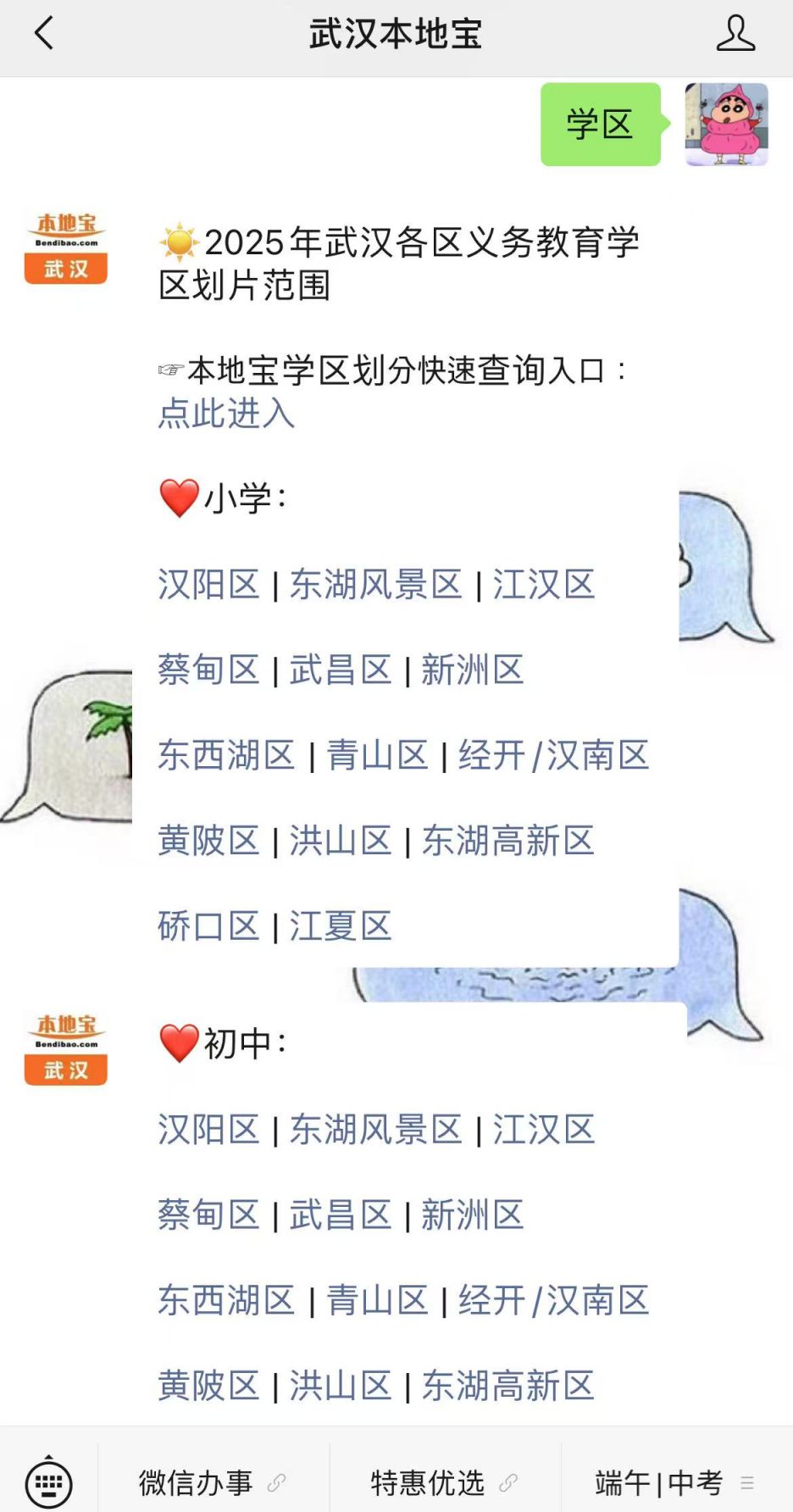
Task: Open 东湖高新区 under 小学
Action: pos(508,842)
